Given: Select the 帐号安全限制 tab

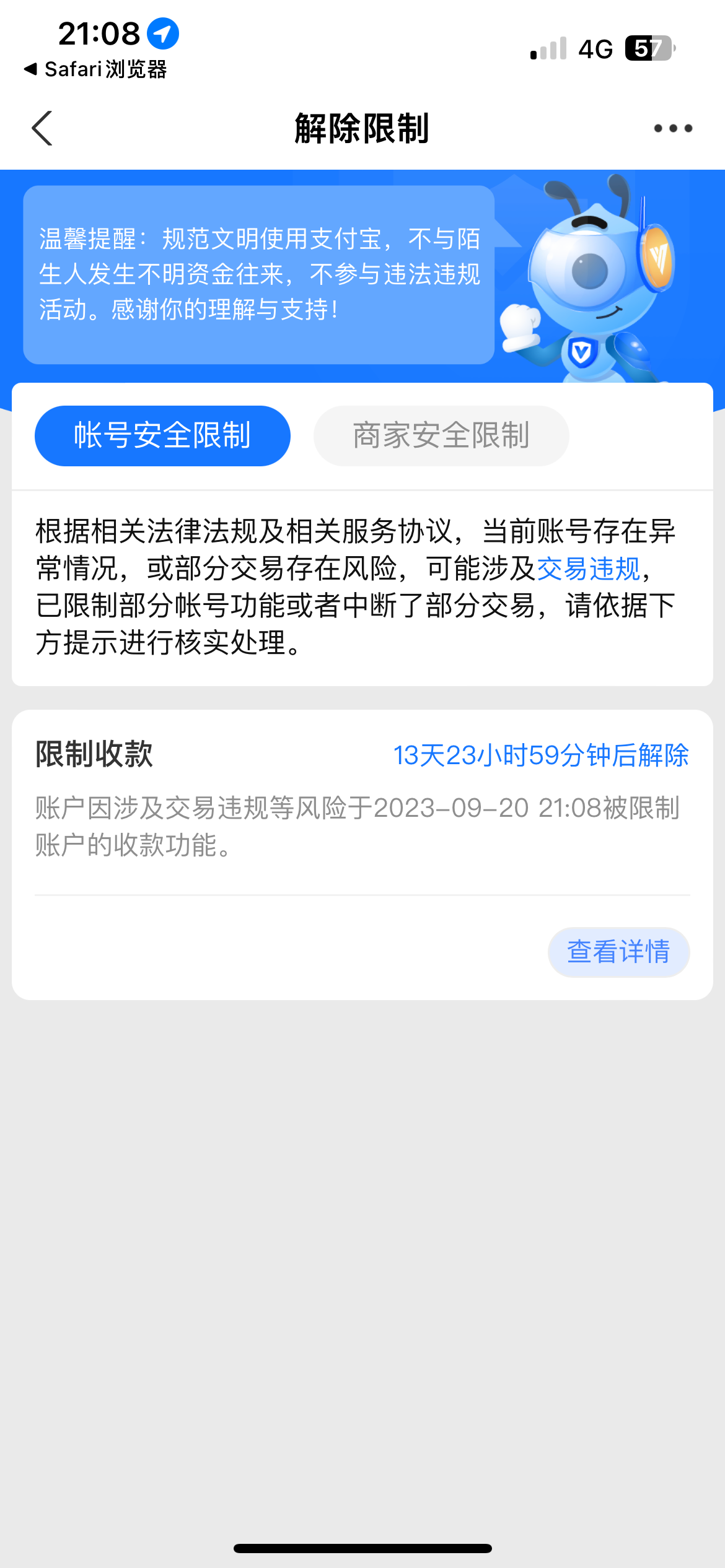Looking at the screenshot, I should [x=162, y=435].
